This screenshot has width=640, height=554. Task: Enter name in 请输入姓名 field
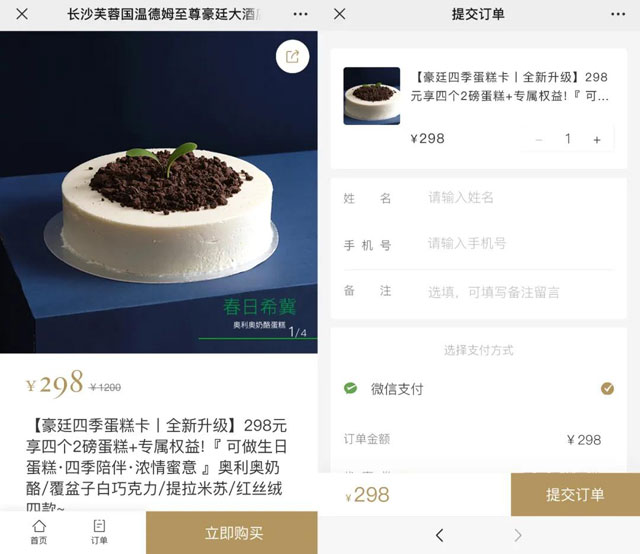pos(515,198)
